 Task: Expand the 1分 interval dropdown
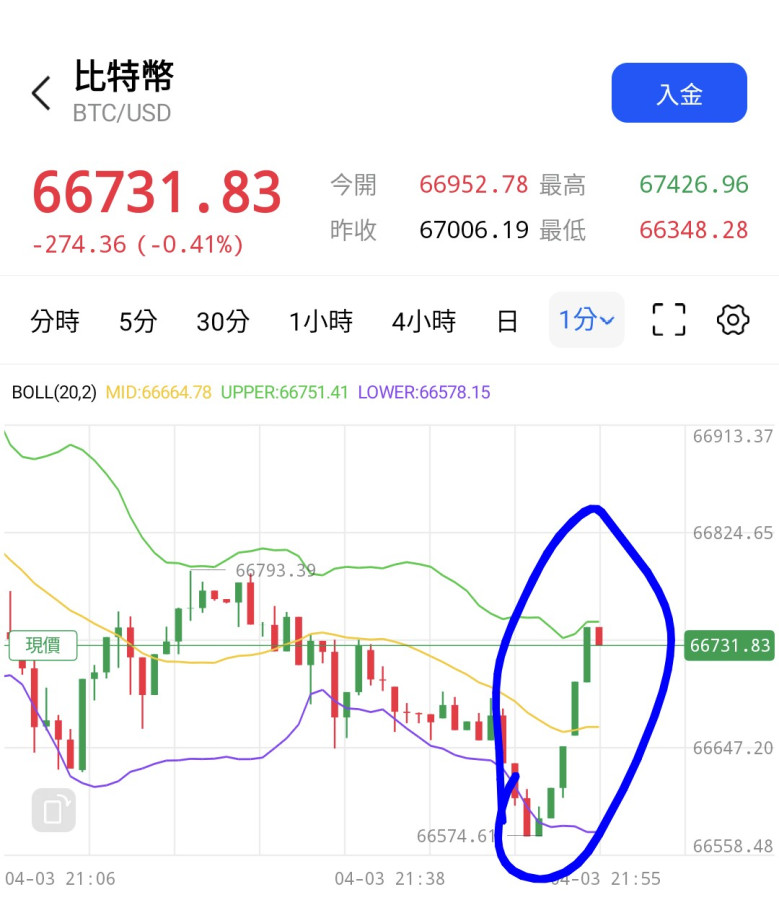coord(586,320)
